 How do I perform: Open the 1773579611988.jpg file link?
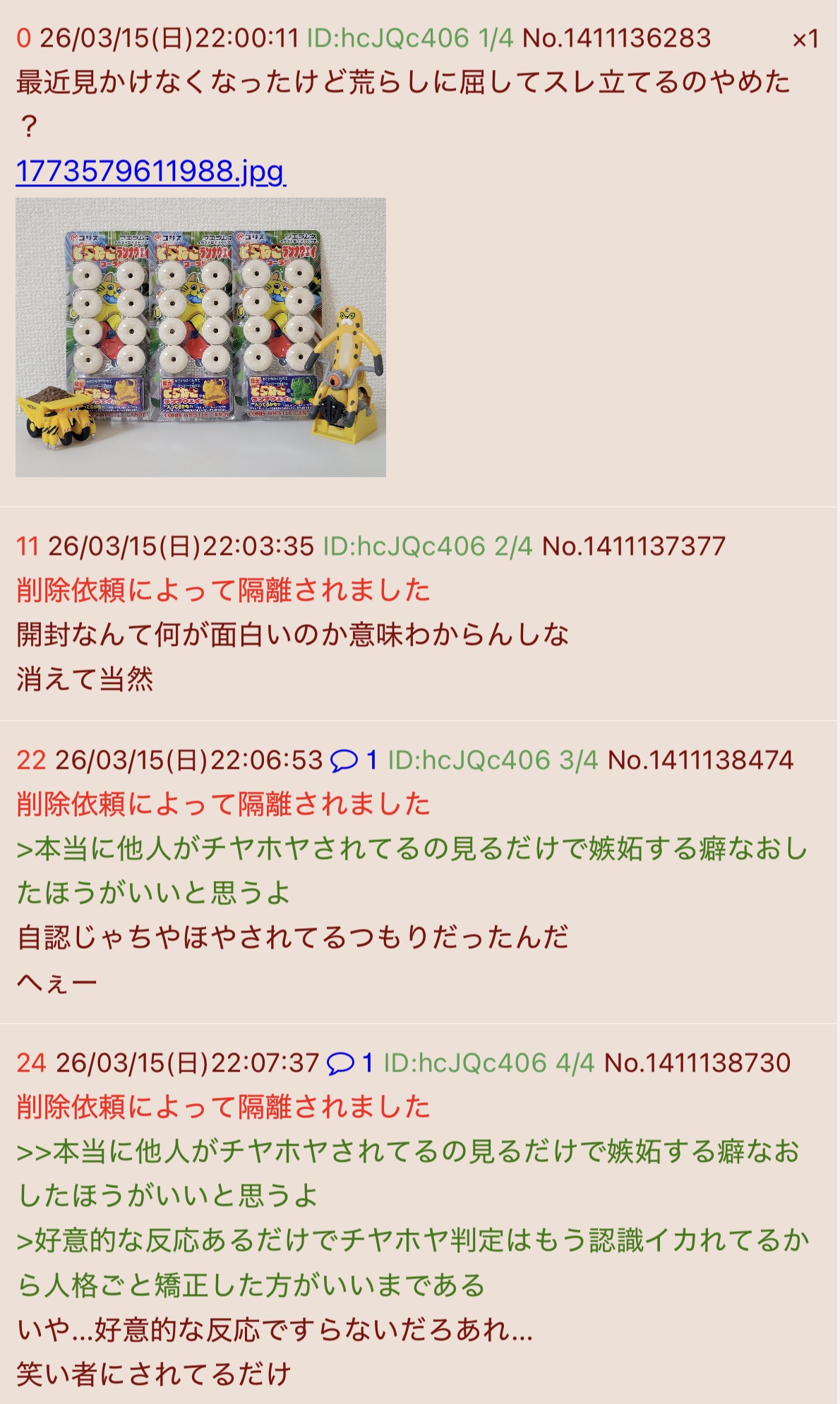150,172
